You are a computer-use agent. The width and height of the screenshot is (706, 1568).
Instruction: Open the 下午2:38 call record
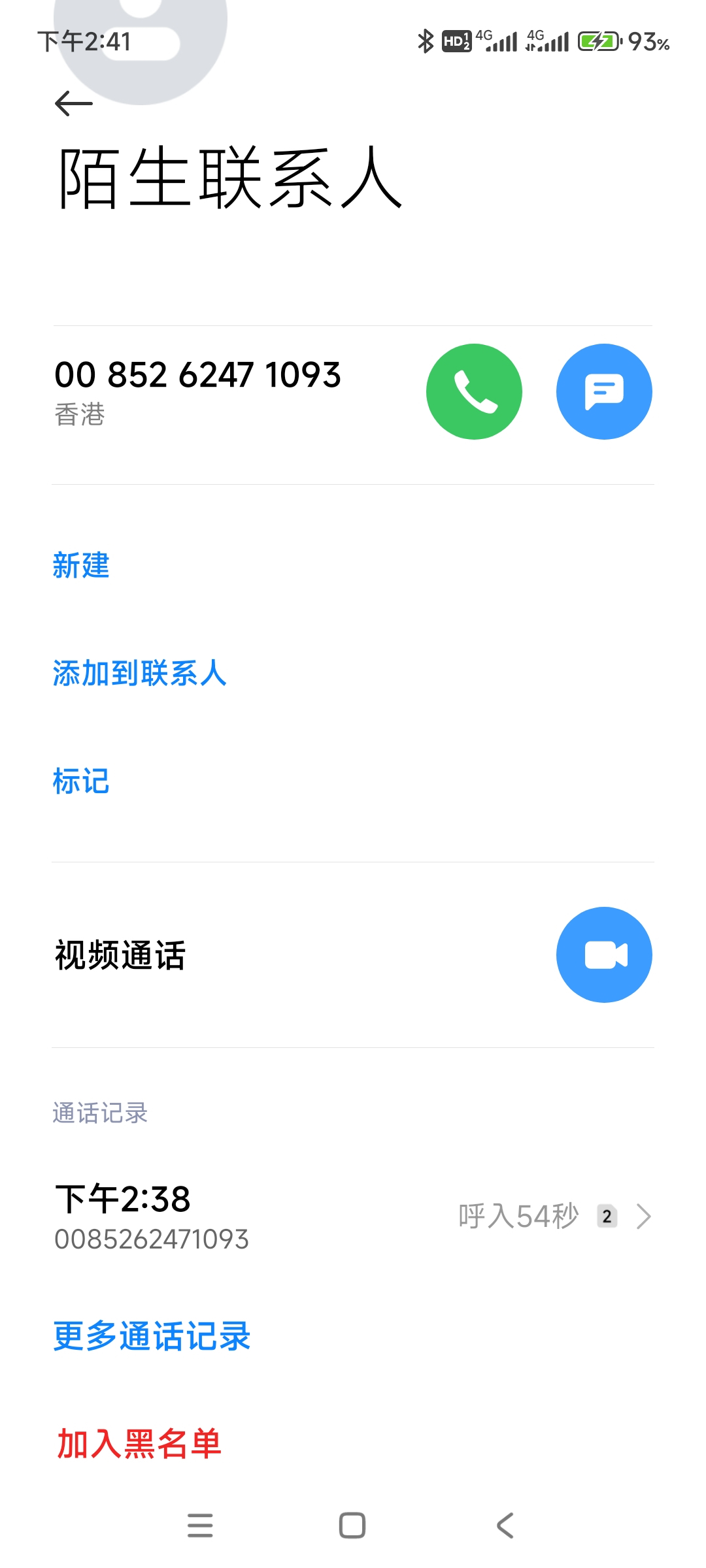353,1217
